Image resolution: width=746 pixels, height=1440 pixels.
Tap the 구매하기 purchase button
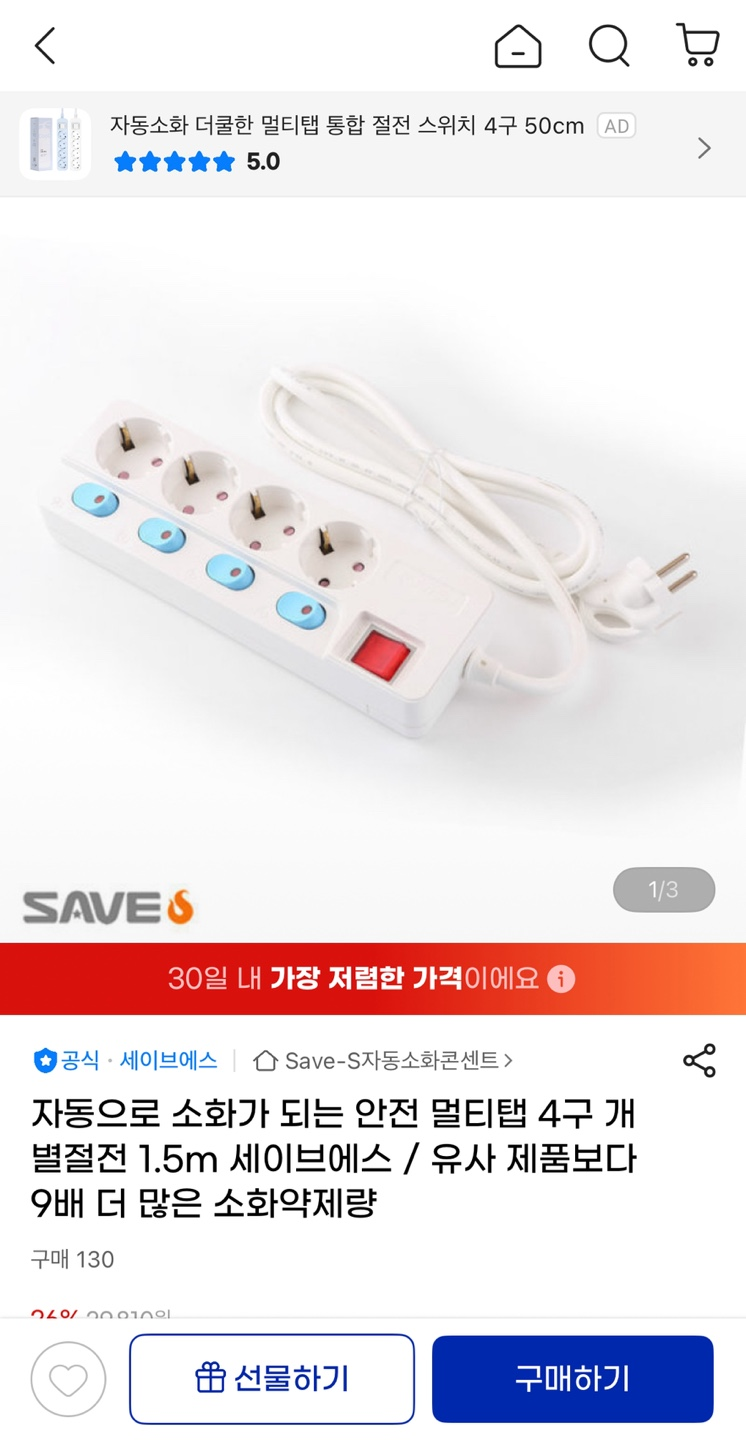[x=572, y=1379]
